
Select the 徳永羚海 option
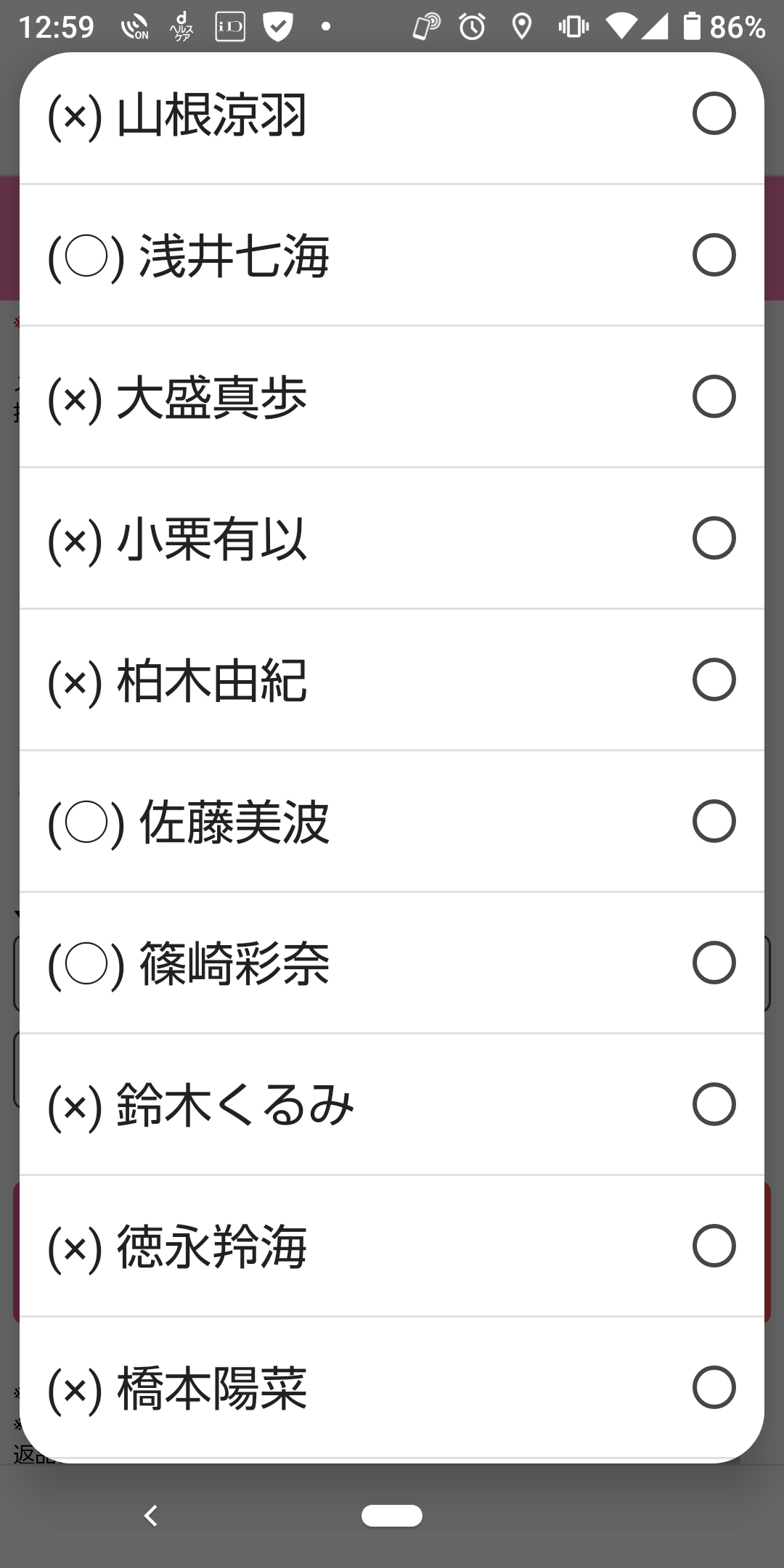tap(392, 1246)
